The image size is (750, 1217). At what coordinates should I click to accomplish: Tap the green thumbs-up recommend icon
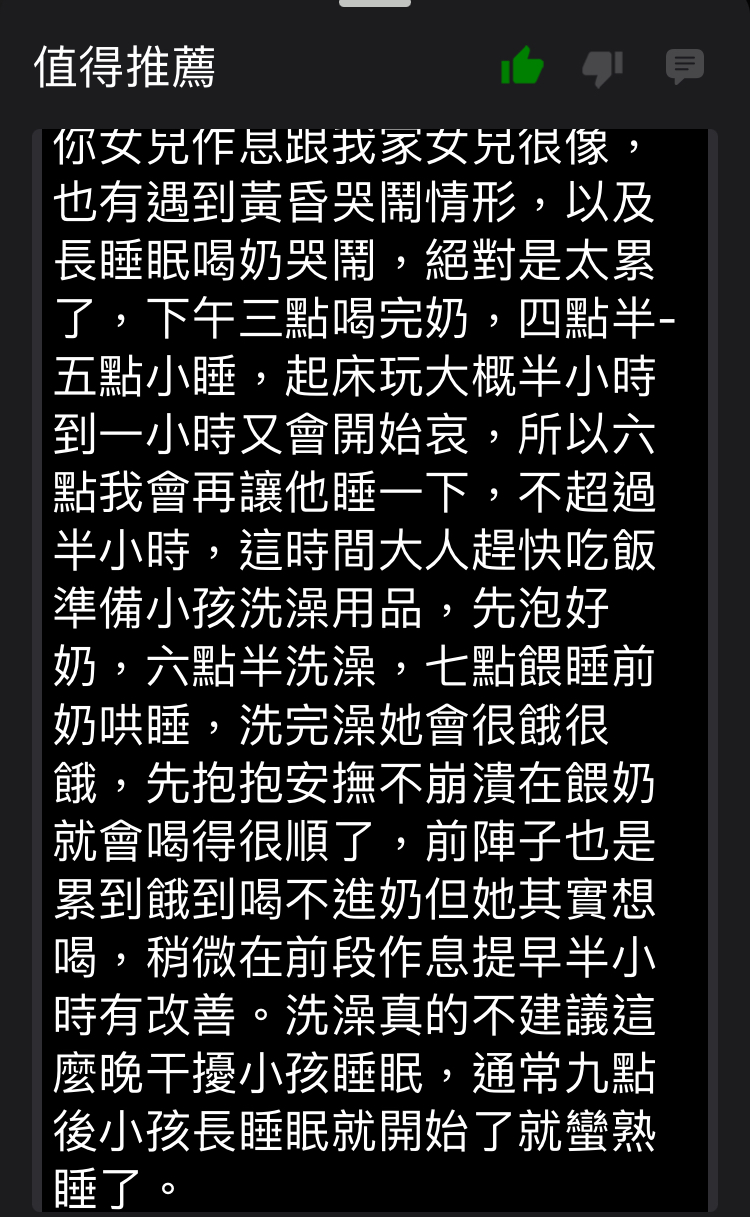(522, 67)
